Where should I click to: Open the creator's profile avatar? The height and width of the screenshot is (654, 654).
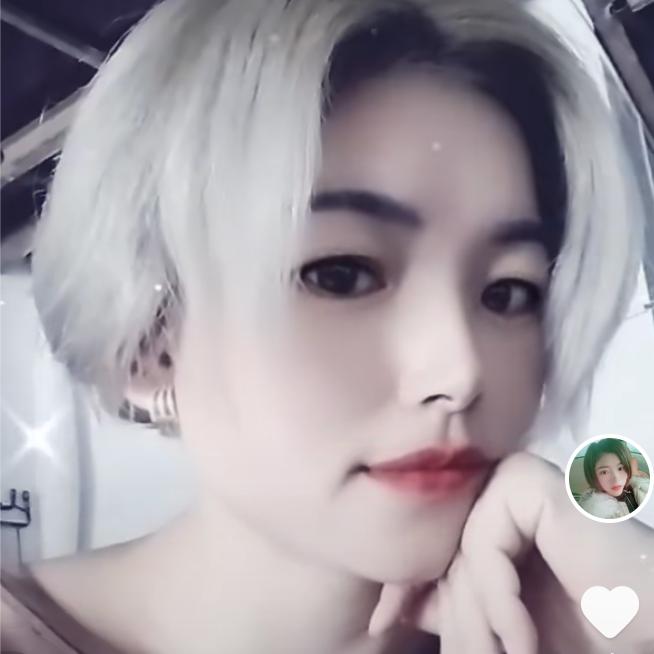point(609,478)
